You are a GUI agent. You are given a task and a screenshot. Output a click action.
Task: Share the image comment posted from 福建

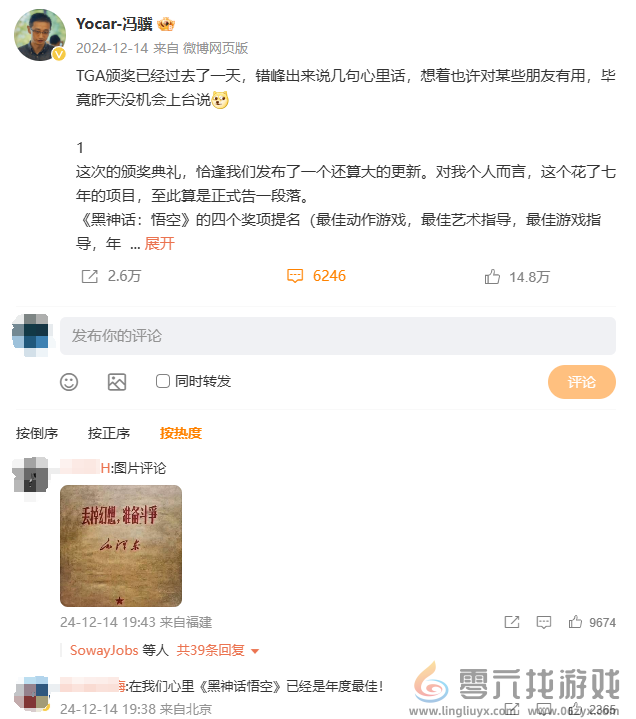(x=512, y=622)
